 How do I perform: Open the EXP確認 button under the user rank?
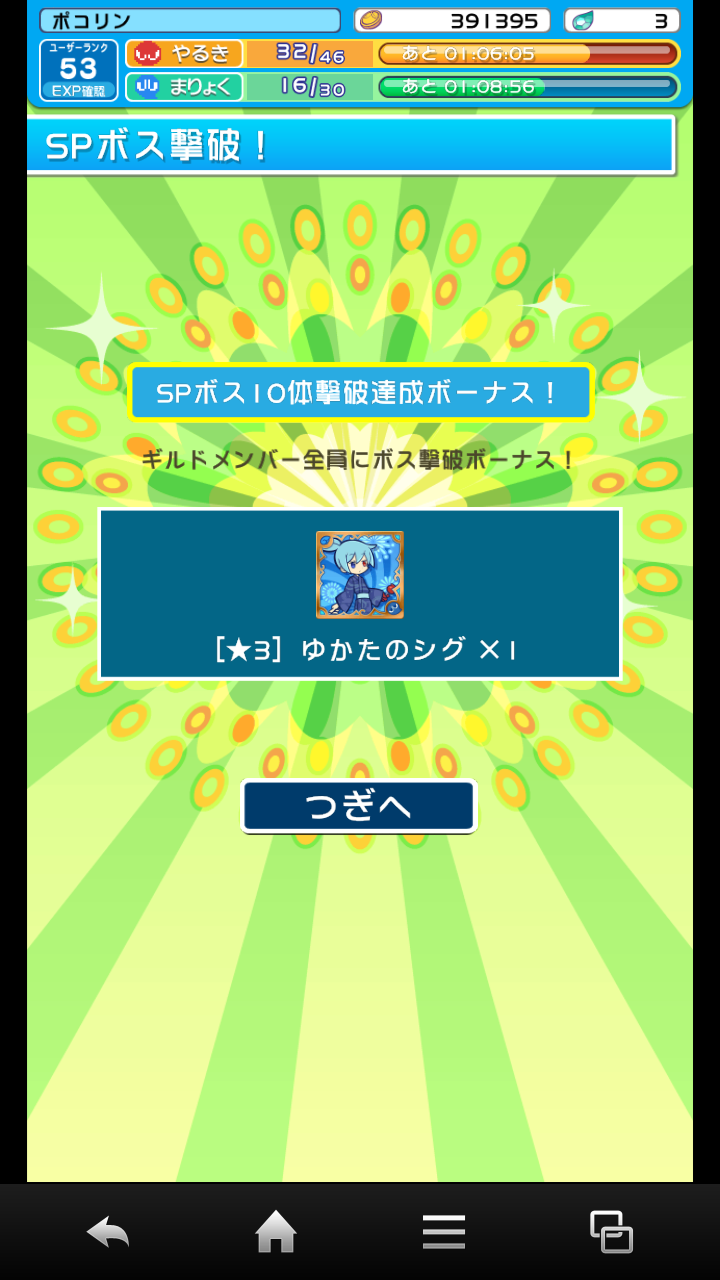[x=78, y=91]
